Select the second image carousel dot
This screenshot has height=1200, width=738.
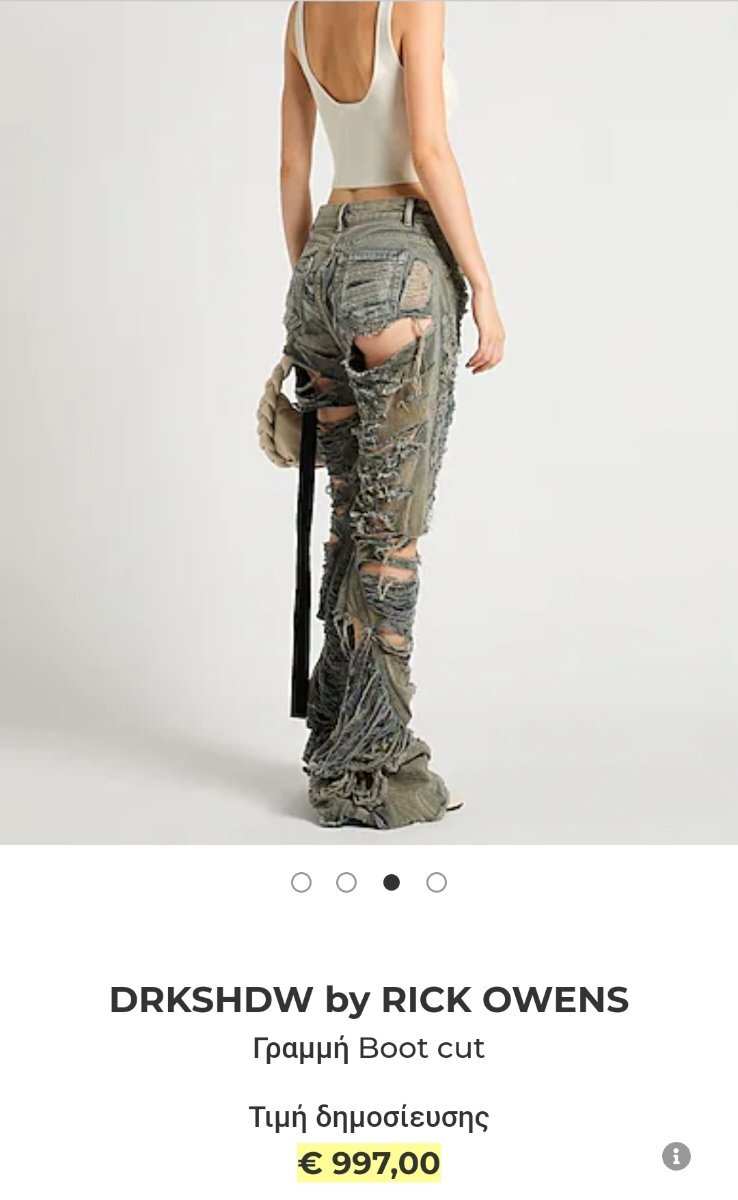346,882
